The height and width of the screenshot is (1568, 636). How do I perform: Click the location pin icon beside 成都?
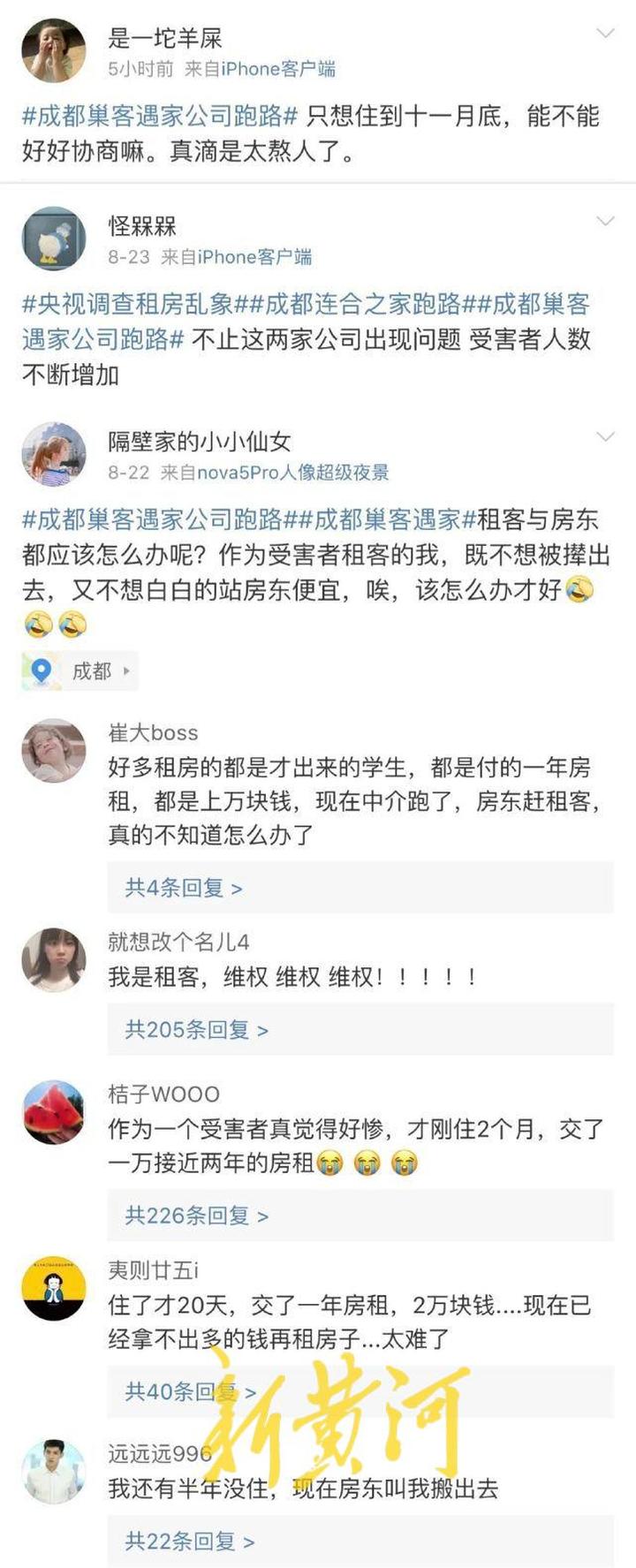click(39, 670)
